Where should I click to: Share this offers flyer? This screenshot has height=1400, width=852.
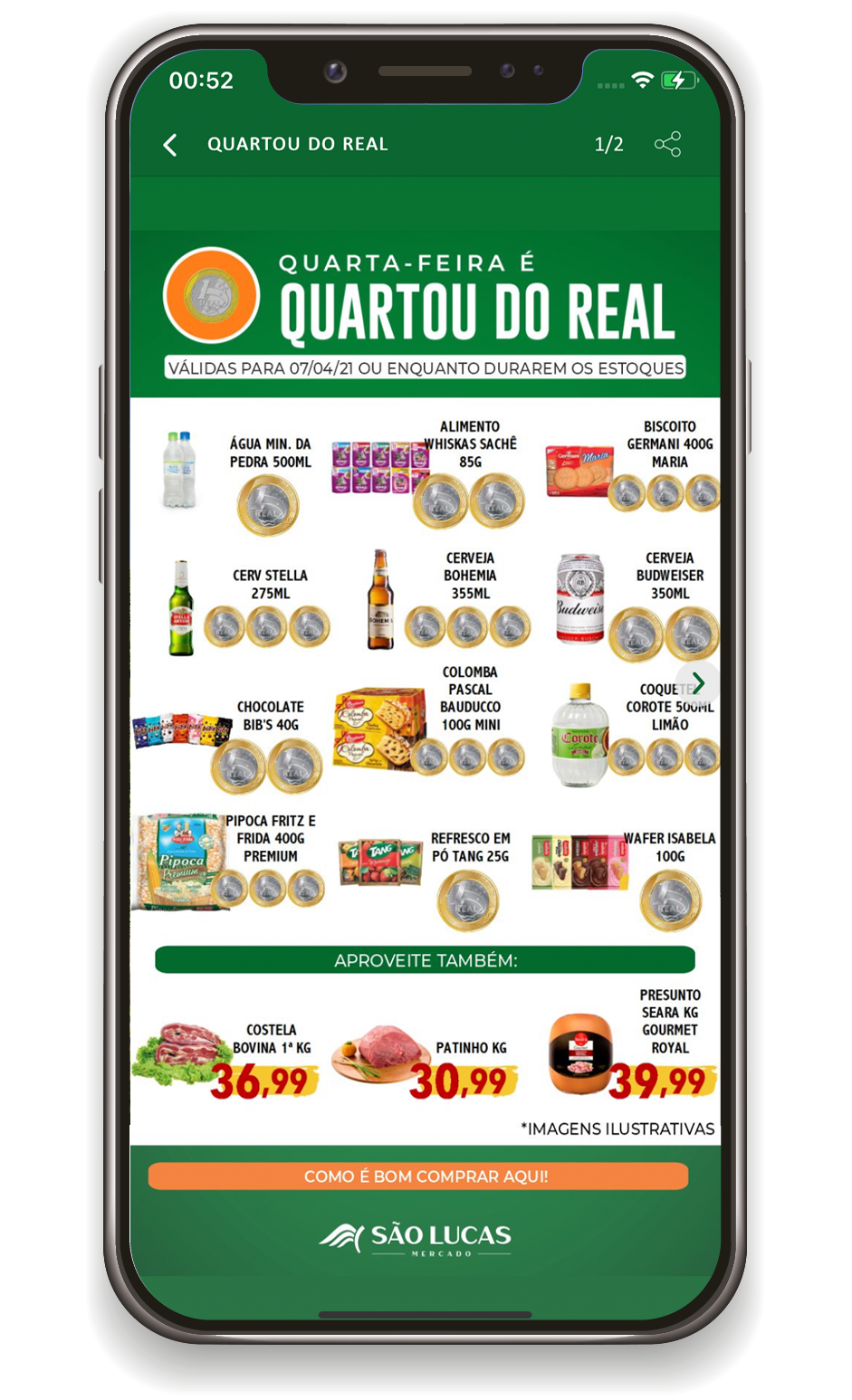click(x=667, y=145)
